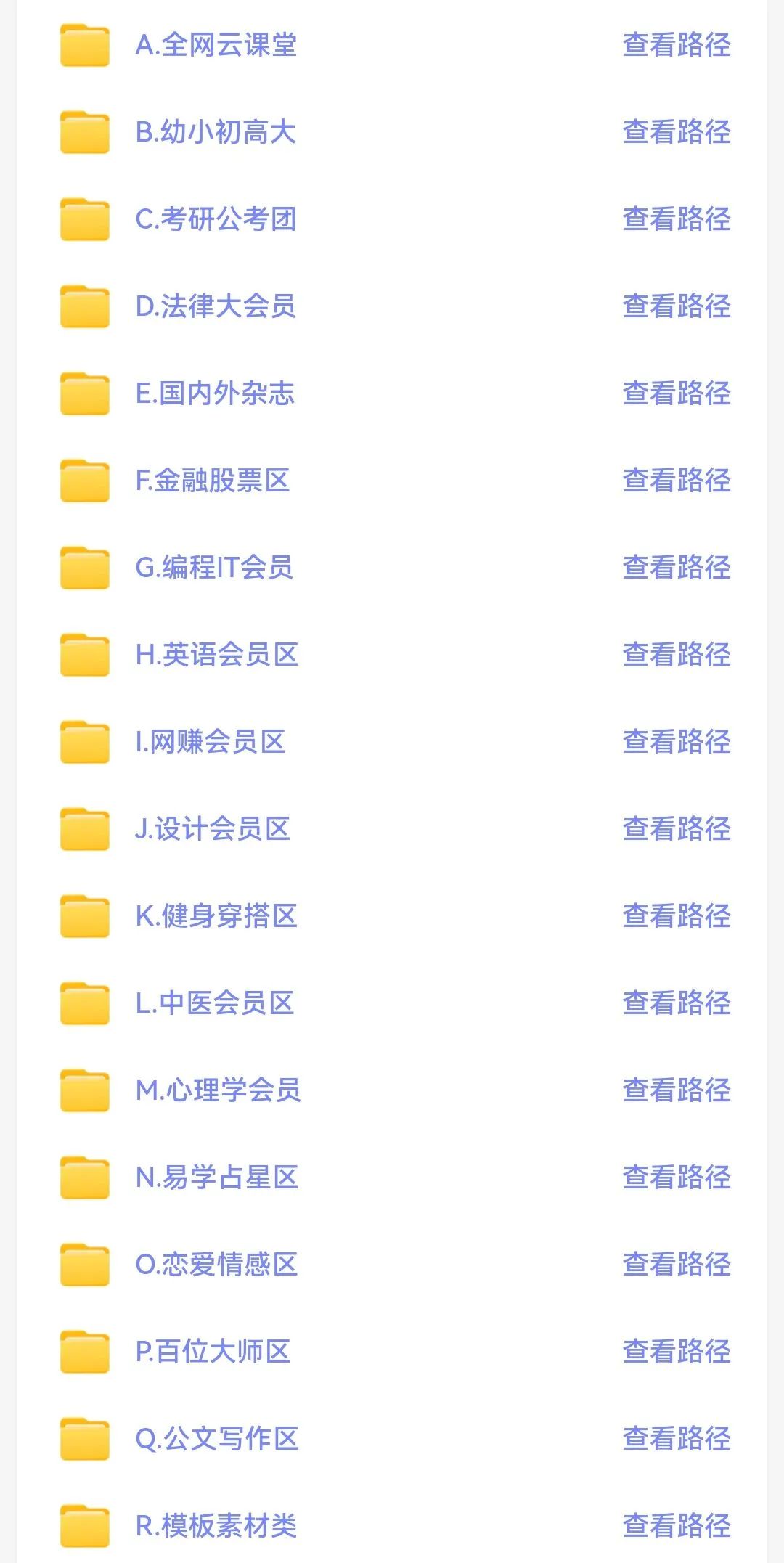784x1563 pixels.
Task: Open the C.考研公考团 folder
Action: (x=216, y=219)
